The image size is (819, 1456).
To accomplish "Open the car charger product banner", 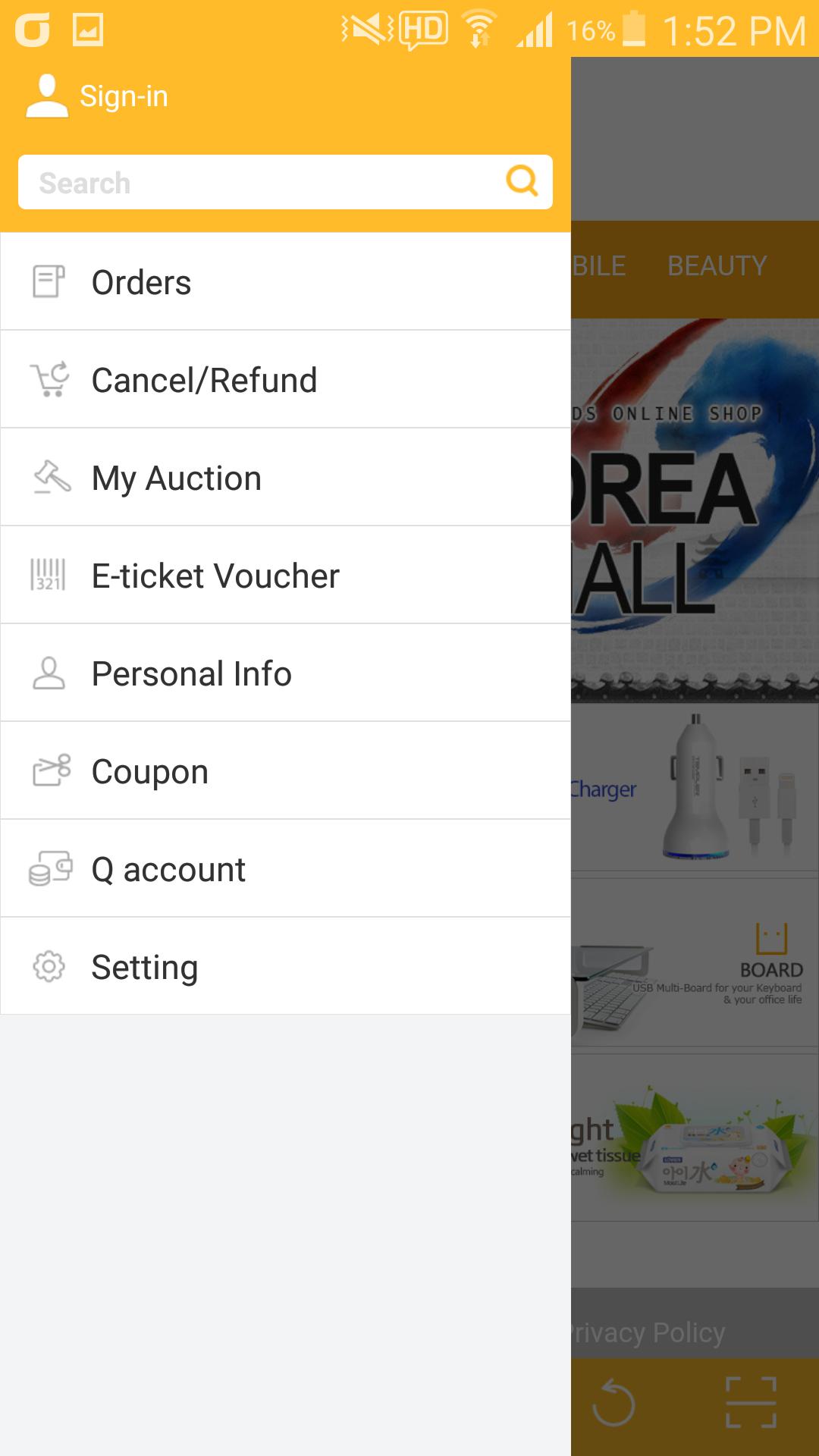I will click(x=695, y=789).
